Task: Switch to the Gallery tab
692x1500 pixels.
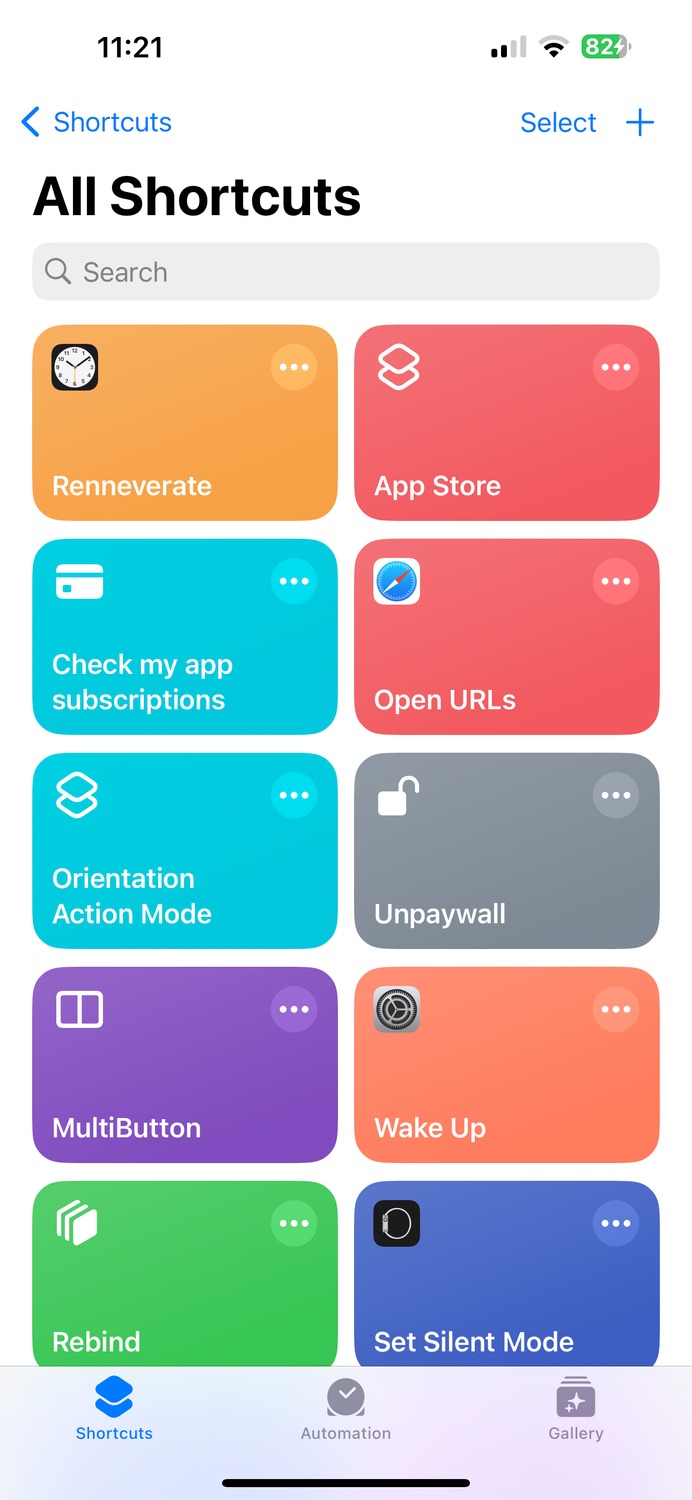Action: click(576, 1410)
